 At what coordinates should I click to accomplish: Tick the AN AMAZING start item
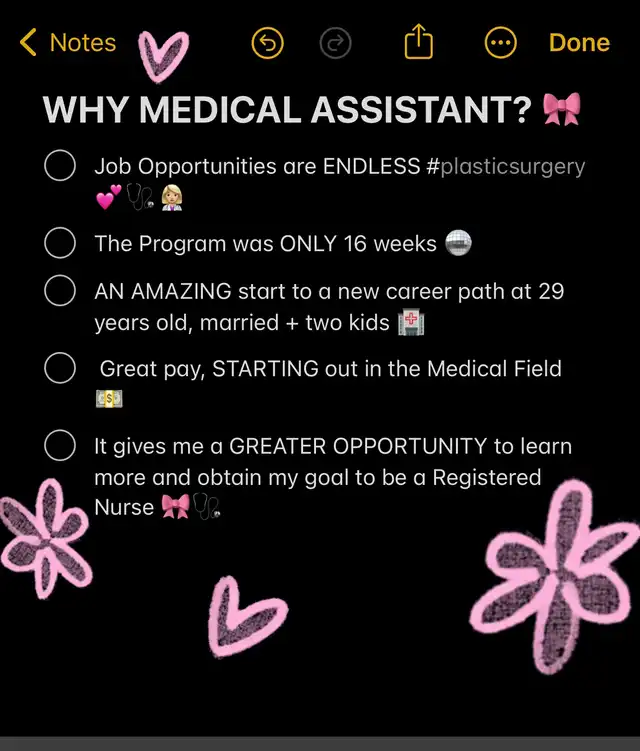pyautogui.click(x=60, y=291)
